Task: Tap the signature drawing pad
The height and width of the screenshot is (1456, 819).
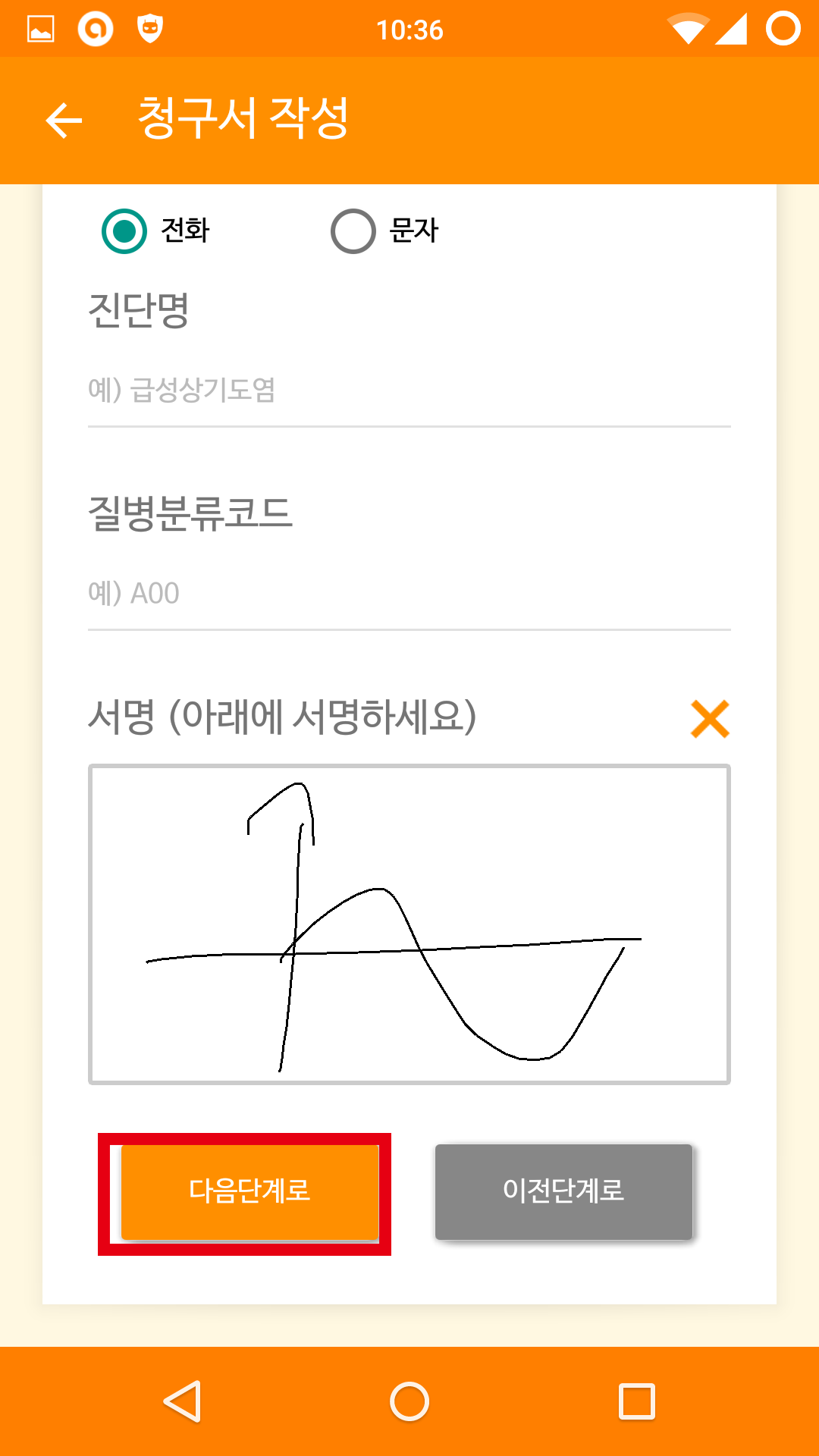Action: pyautogui.click(x=409, y=924)
